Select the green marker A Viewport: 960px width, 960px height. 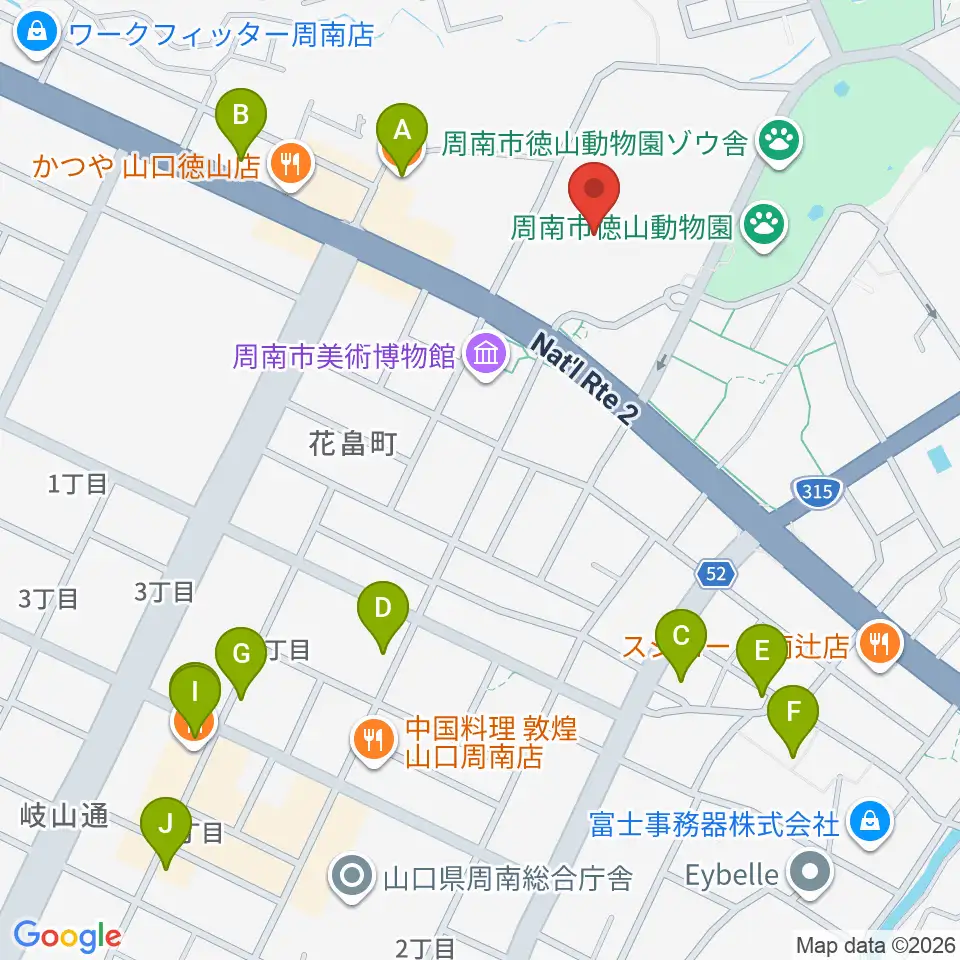click(402, 138)
